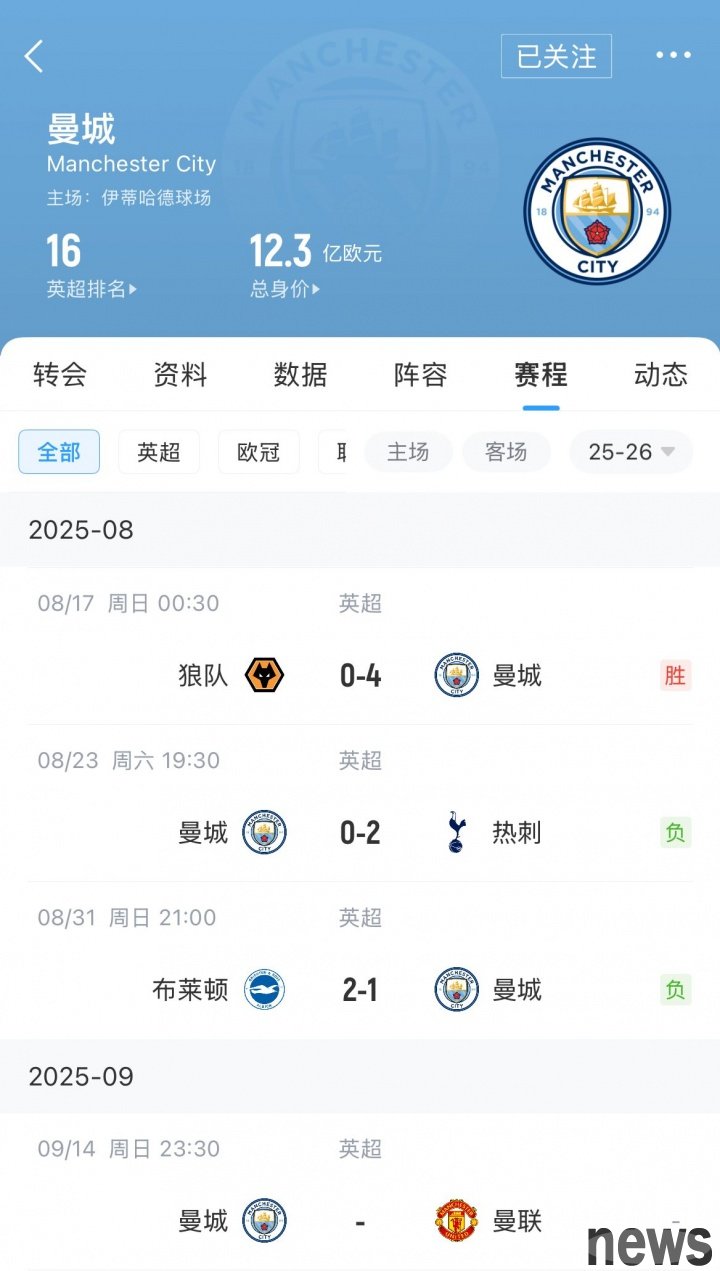Go back with the top-left arrow
This screenshot has width=720, height=1271.
click(x=34, y=56)
